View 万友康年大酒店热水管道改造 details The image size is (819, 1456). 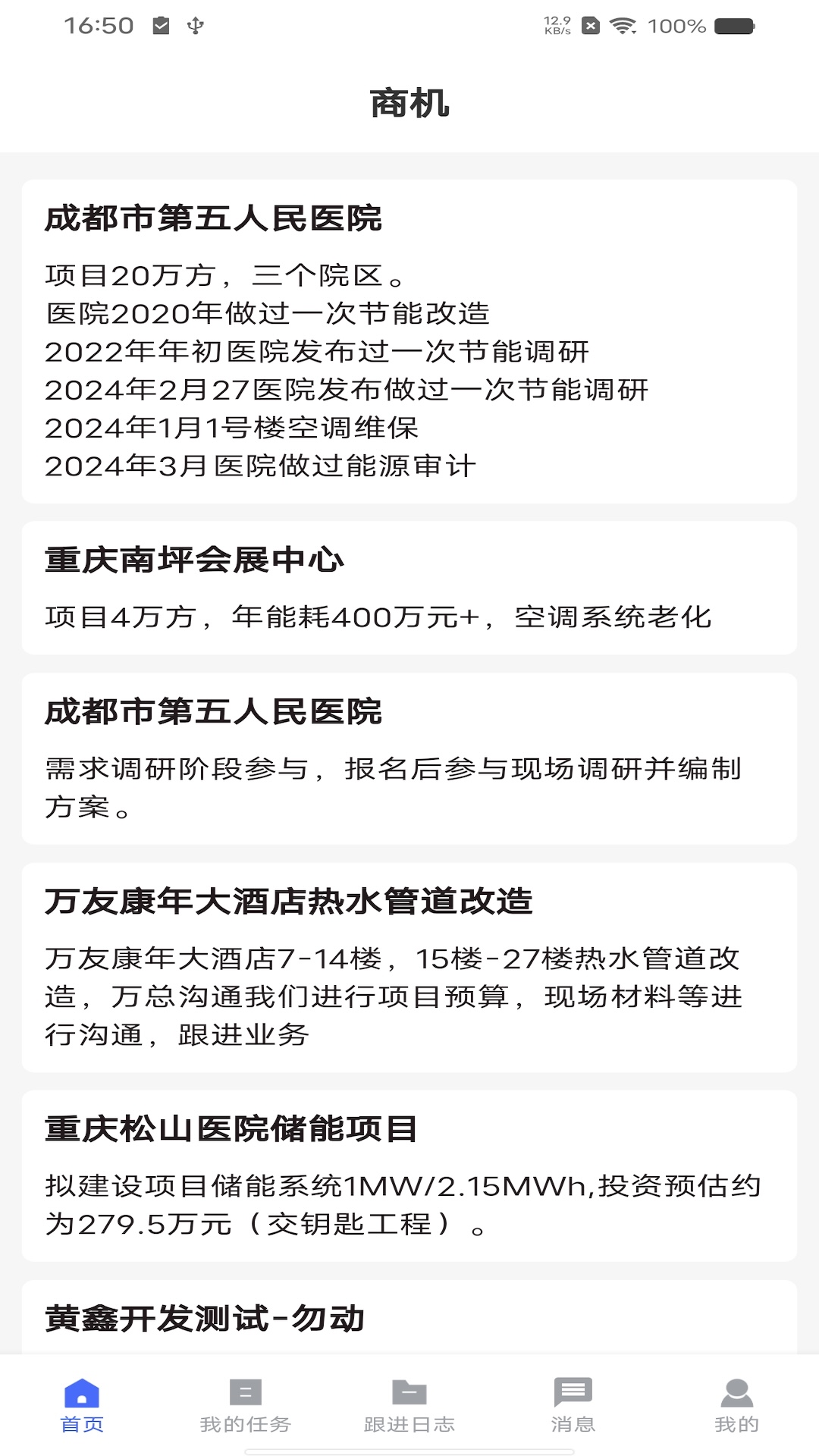(x=409, y=967)
